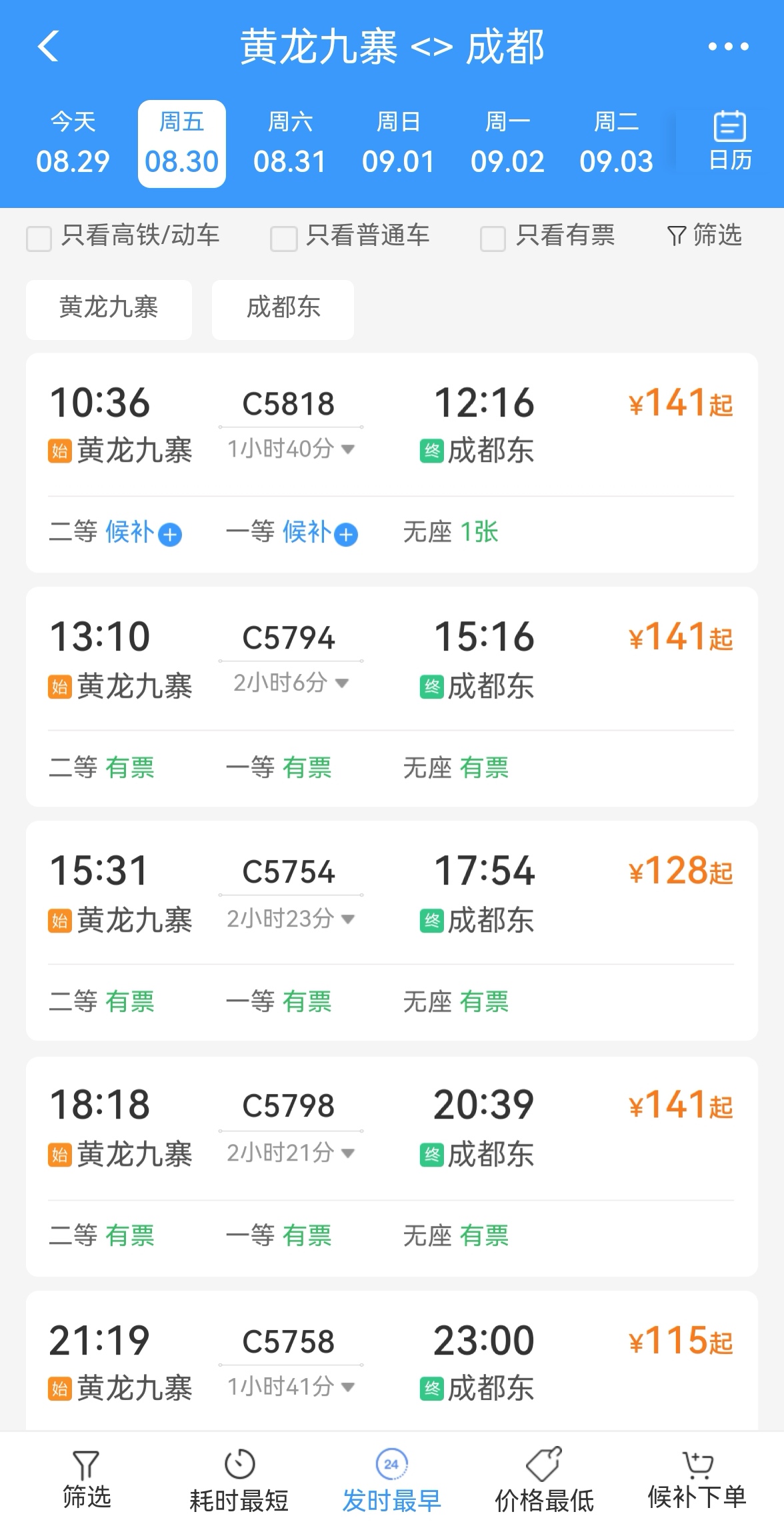Expand C5794 stops via 2小时6分 dropdown
The width and height of the screenshot is (784, 1532).
pos(291,683)
